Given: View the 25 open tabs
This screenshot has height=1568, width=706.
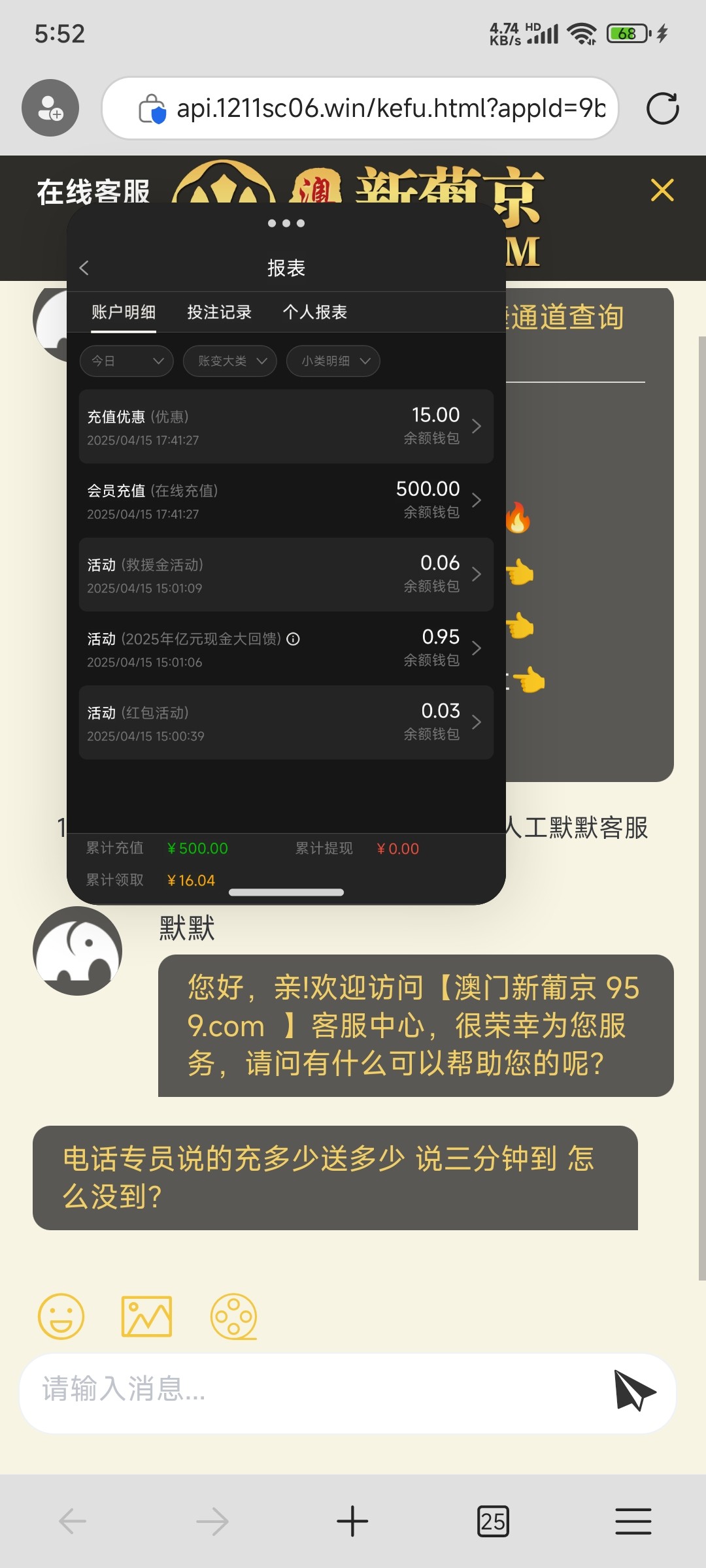Looking at the screenshot, I should [493, 1521].
